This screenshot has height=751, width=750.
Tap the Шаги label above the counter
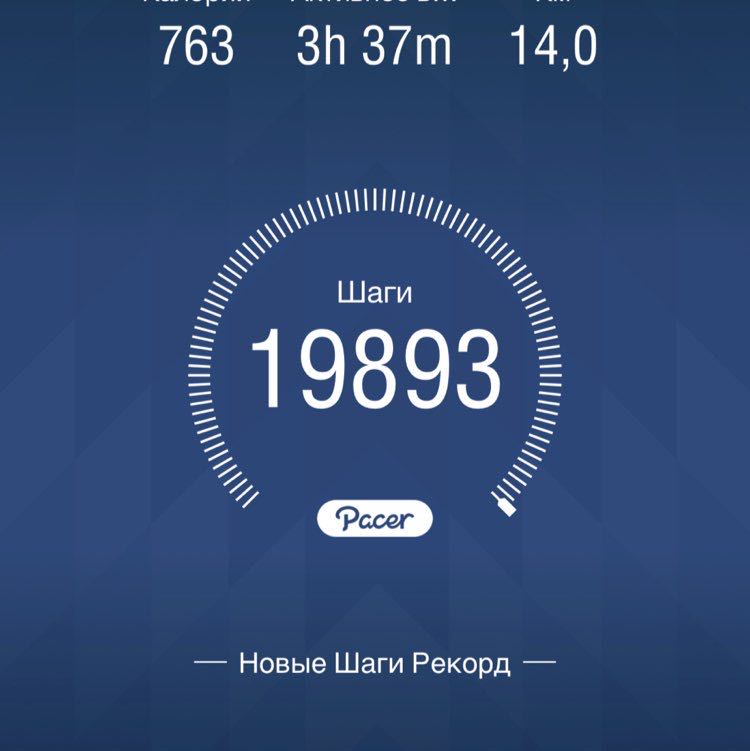pyautogui.click(x=374, y=289)
